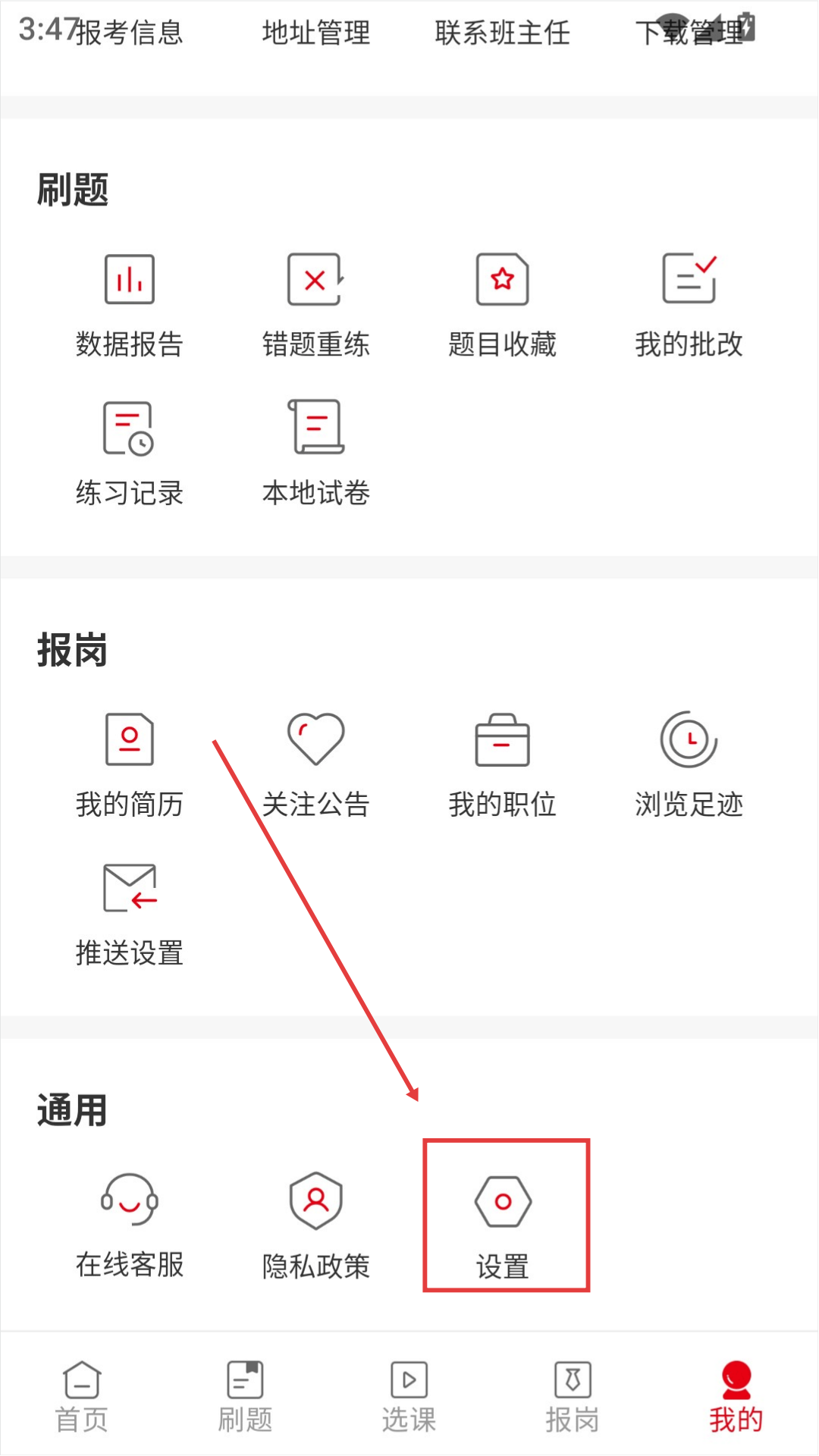Viewport: 819px width, 1456px height.
Task: Open 设置 in the 通用 section
Action: (503, 1222)
